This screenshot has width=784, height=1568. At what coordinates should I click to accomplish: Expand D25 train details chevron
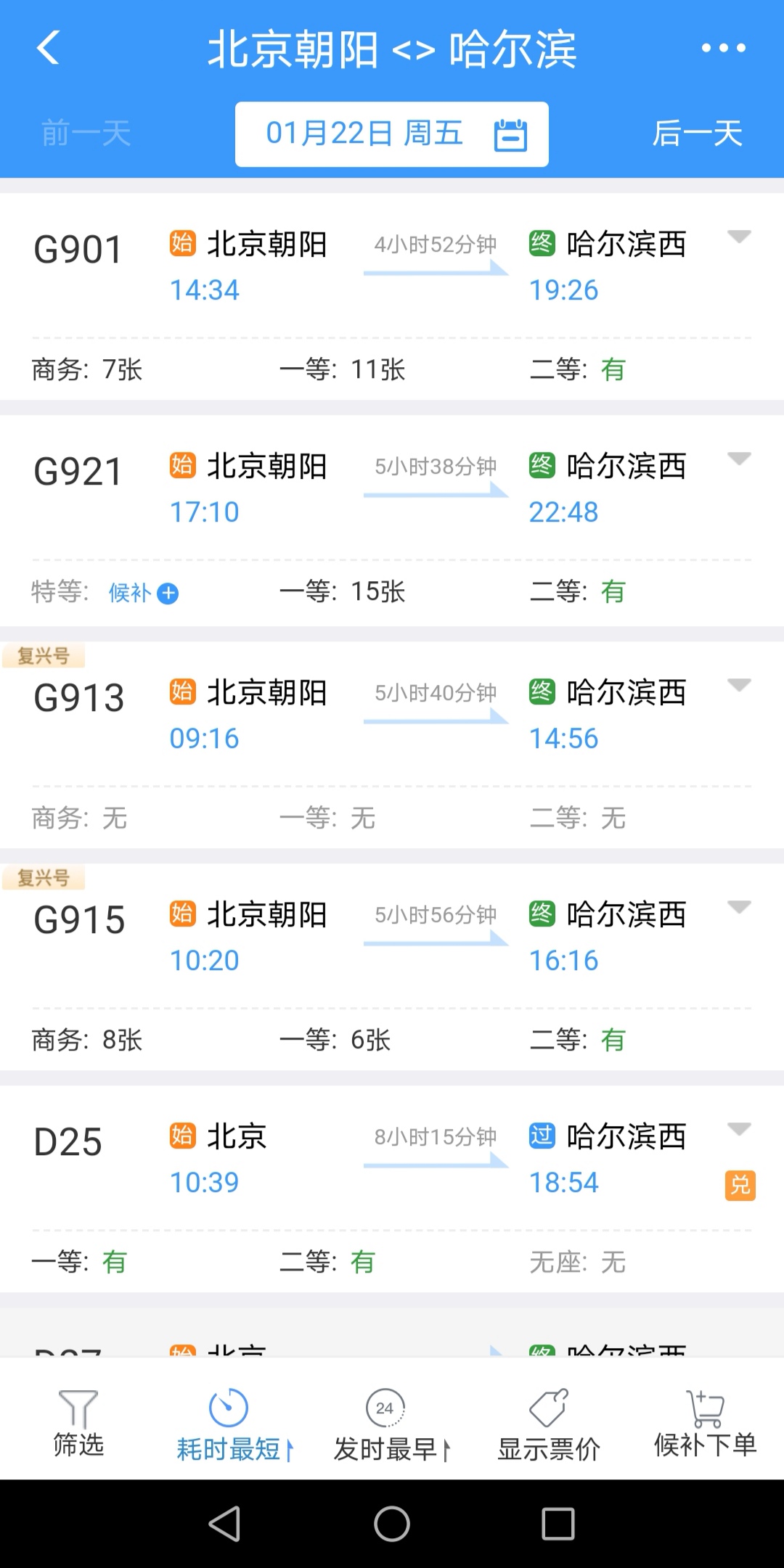(x=740, y=1128)
